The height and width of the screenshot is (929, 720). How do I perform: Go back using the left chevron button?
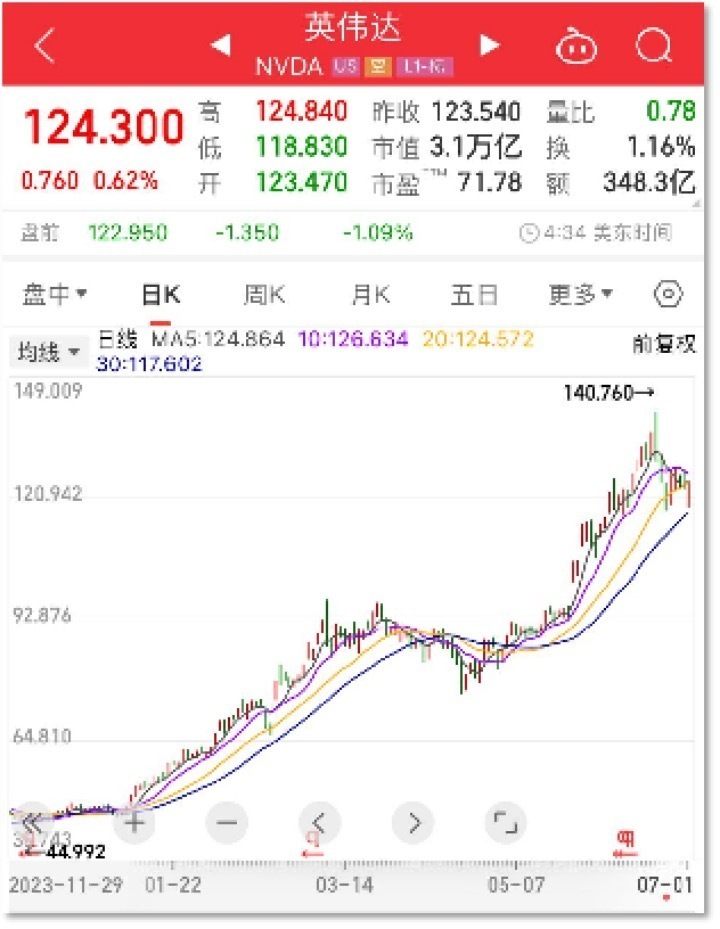pyautogui.click(x=42, y=45)
